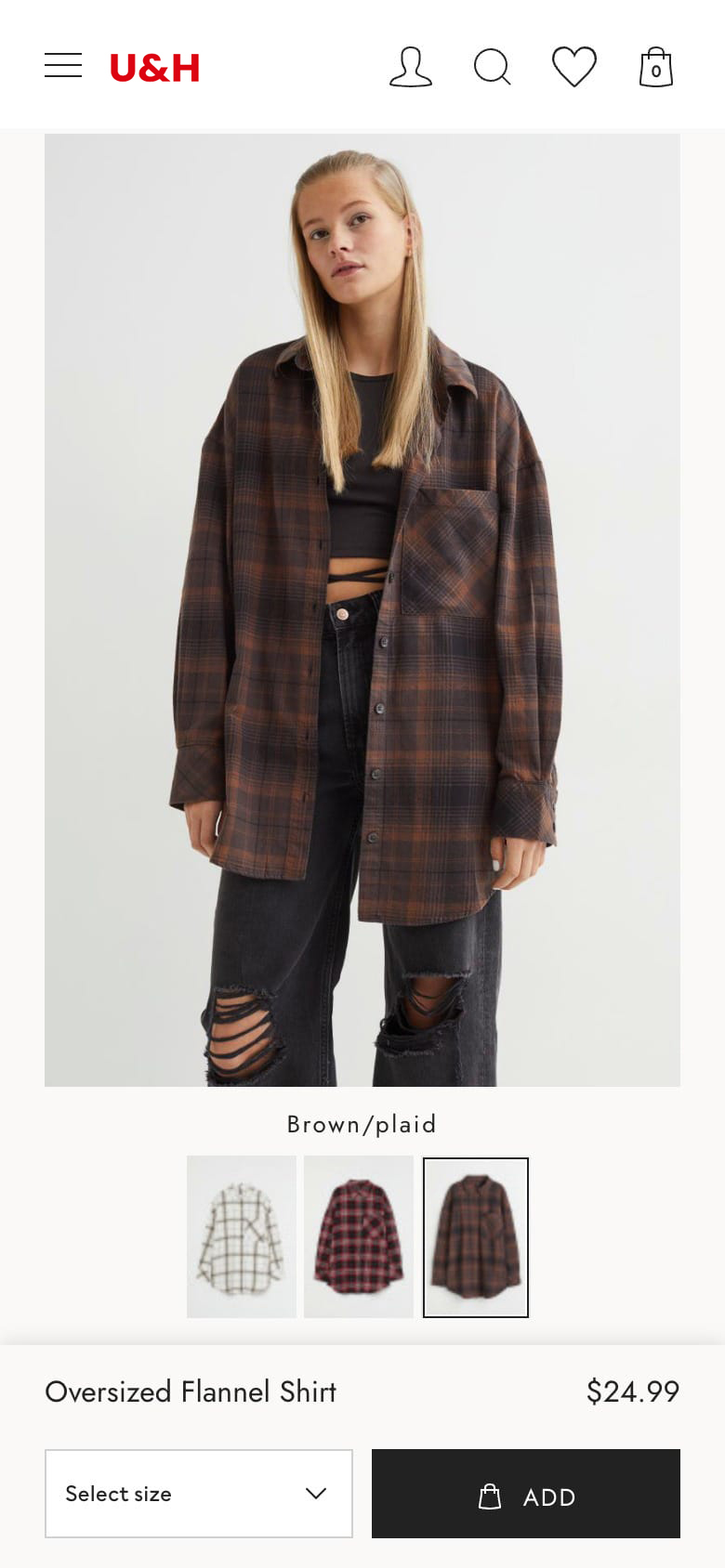Expand the Select size dropdown
The width and height of the screenshot is (725, 1568).
pos(199,1494)
